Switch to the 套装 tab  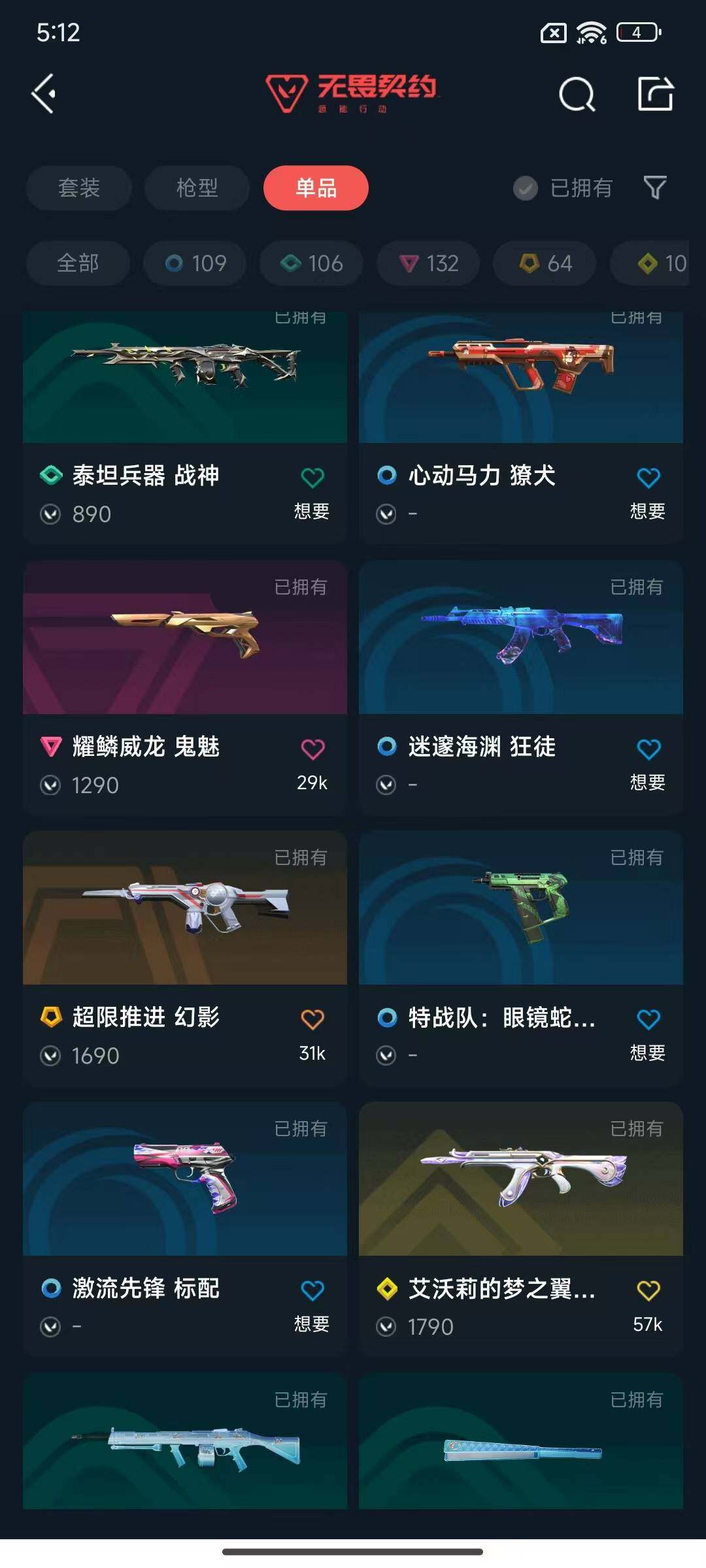point(78,188)
